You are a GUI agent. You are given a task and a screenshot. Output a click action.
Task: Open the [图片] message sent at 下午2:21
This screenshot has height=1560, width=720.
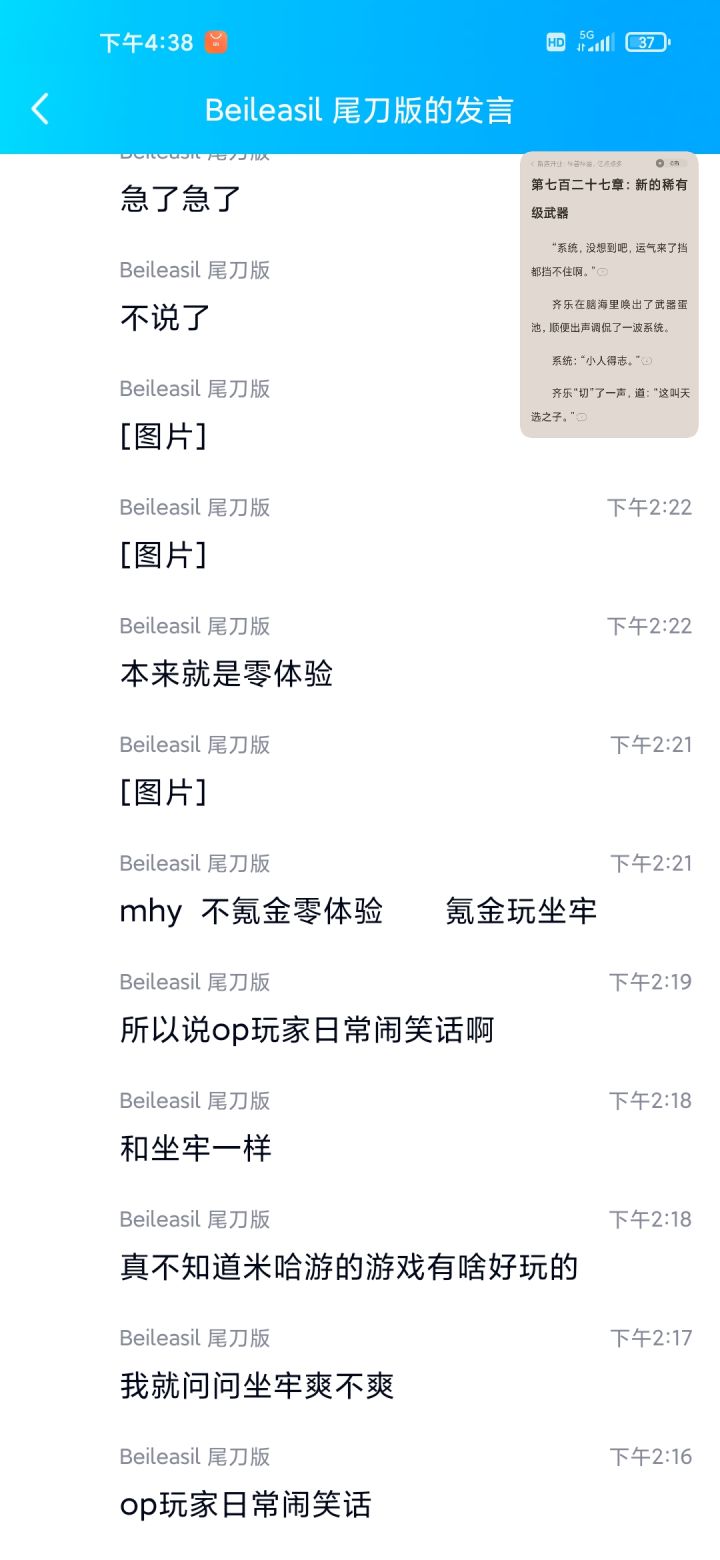coord(164,792)
